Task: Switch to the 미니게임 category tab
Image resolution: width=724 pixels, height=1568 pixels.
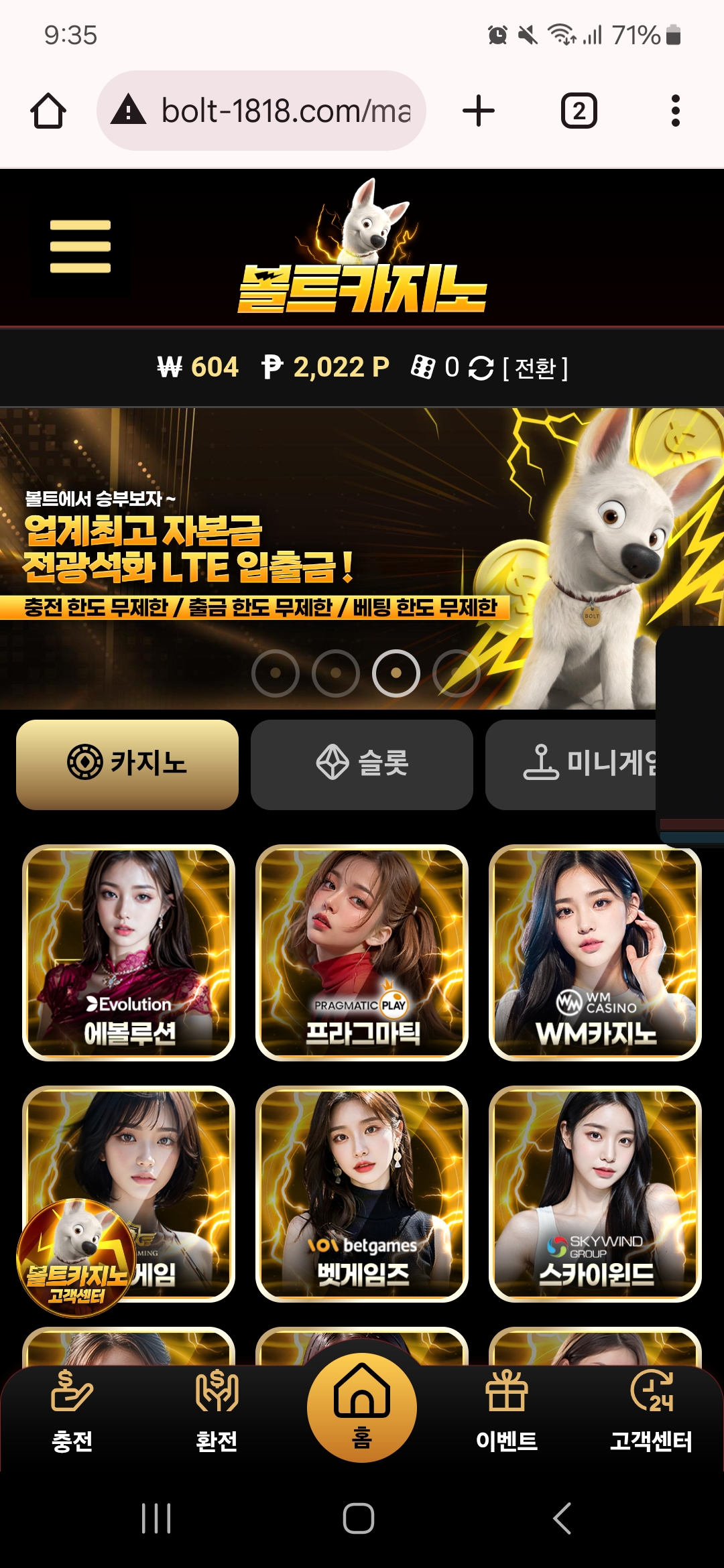Action: [x=570, y=764]
